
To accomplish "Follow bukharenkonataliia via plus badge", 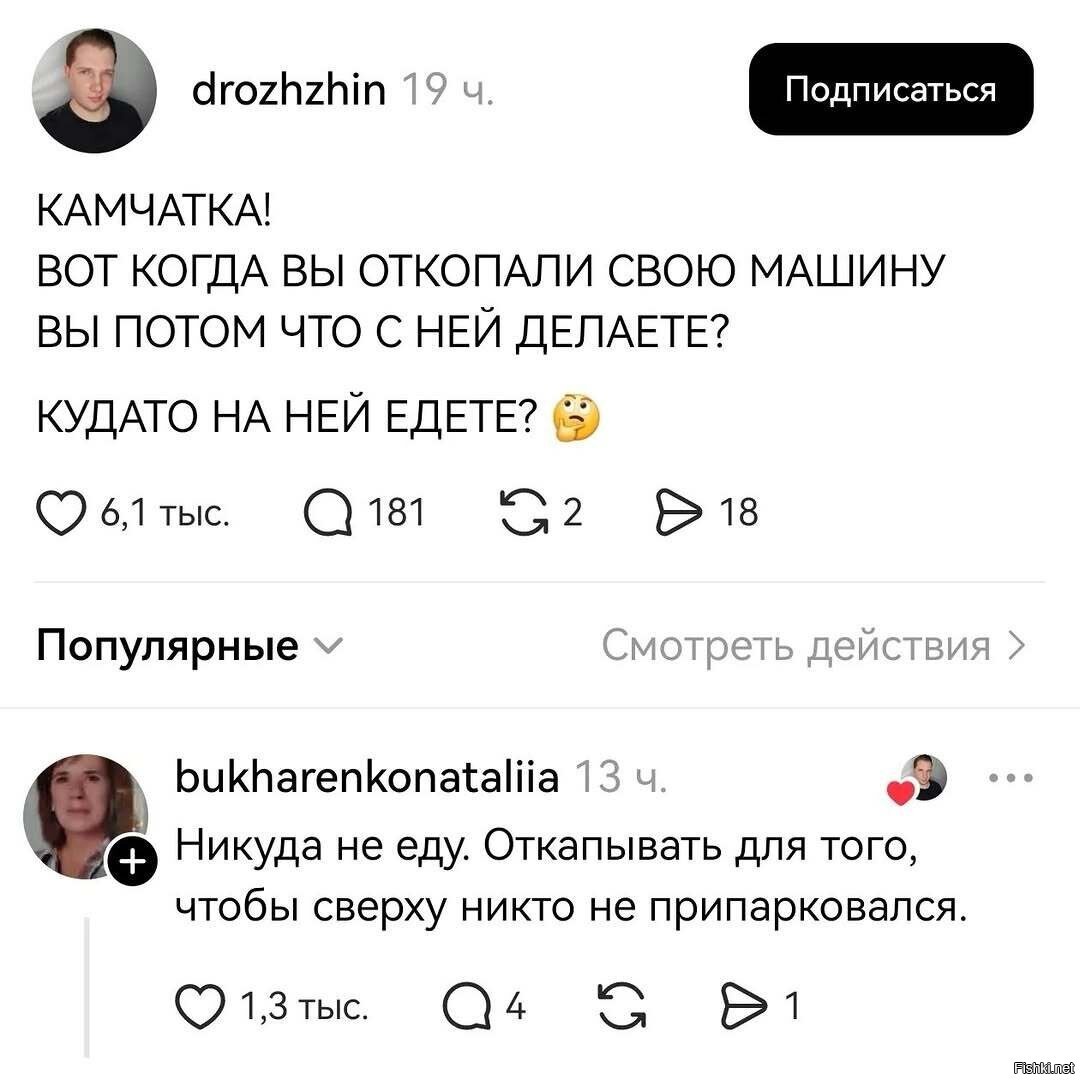I will click(x=131, y=860).
